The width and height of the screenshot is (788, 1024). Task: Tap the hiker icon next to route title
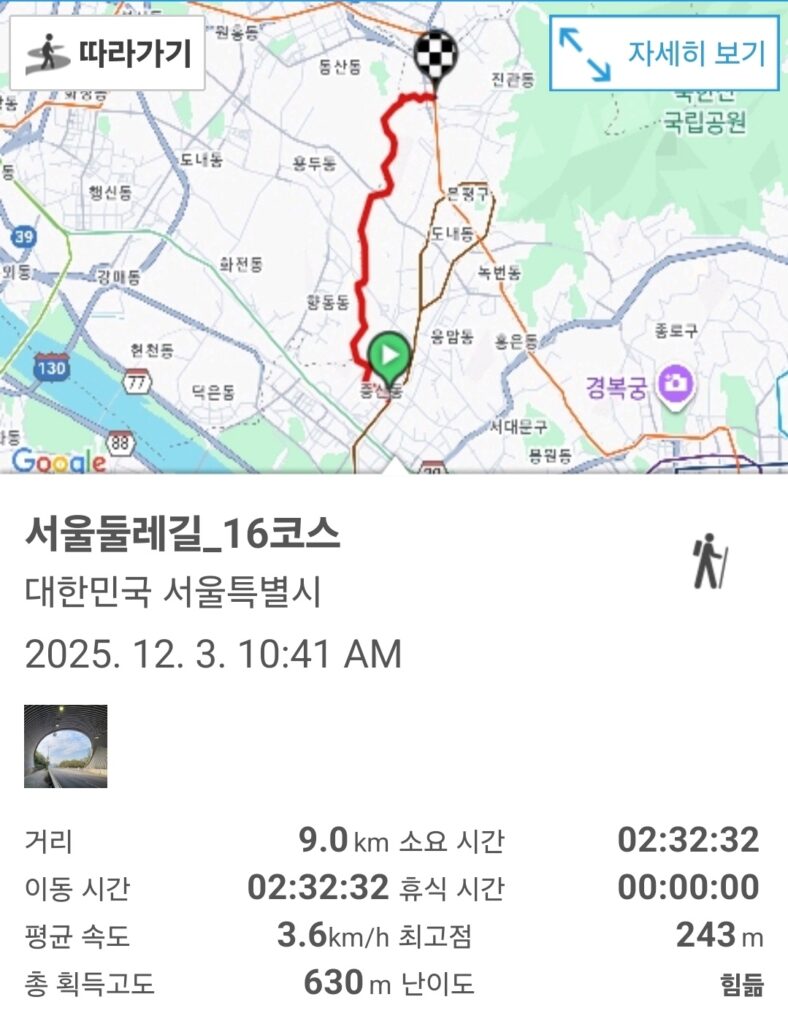click(708, 556)
